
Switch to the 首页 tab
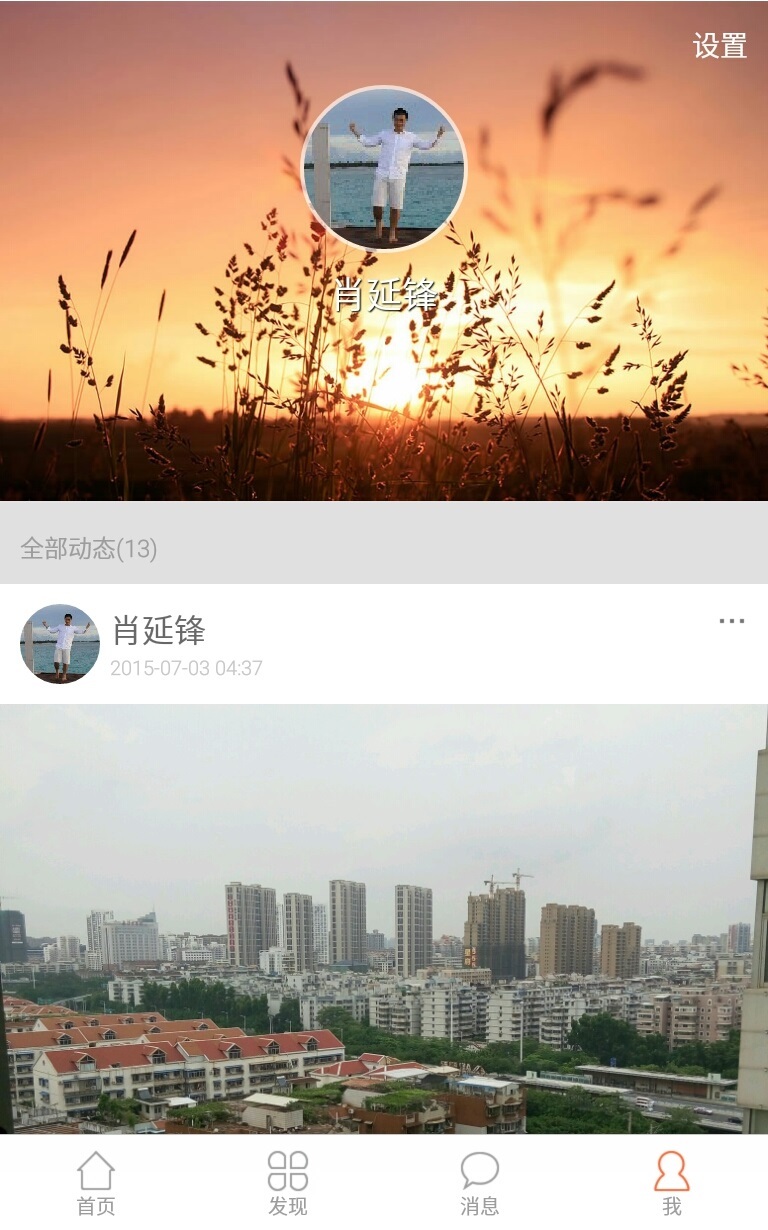(x=96, y=1183)
